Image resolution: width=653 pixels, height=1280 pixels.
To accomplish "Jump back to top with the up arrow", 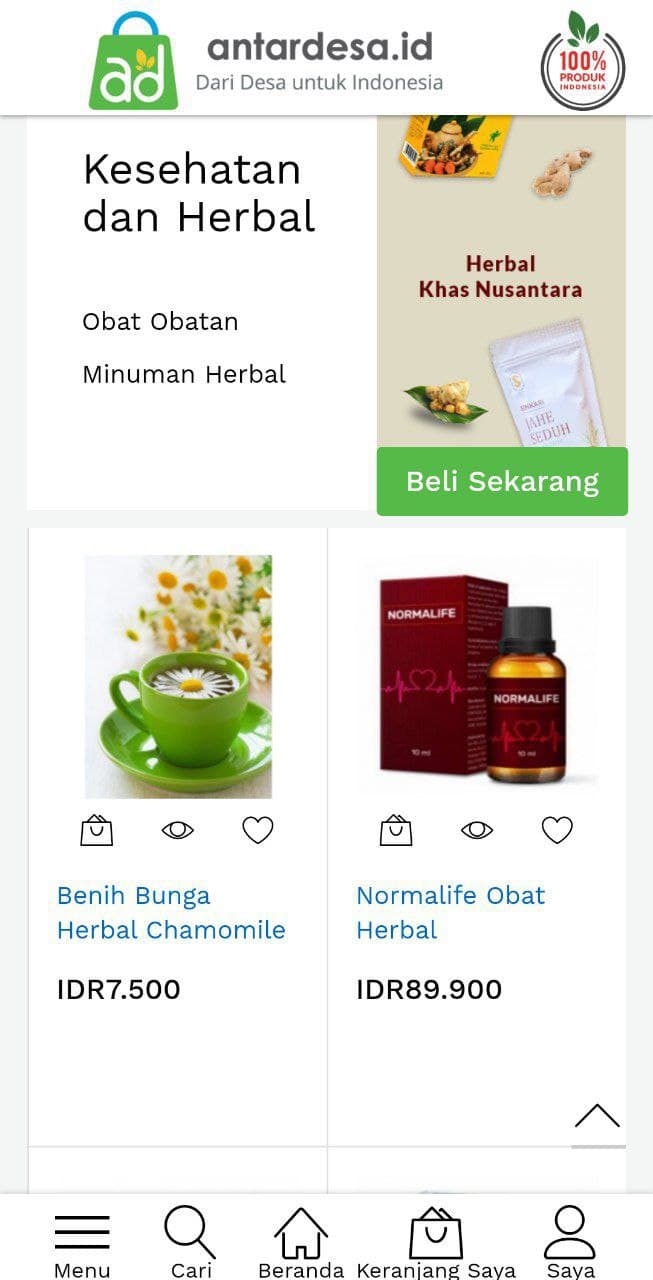I will (597, 1117).
